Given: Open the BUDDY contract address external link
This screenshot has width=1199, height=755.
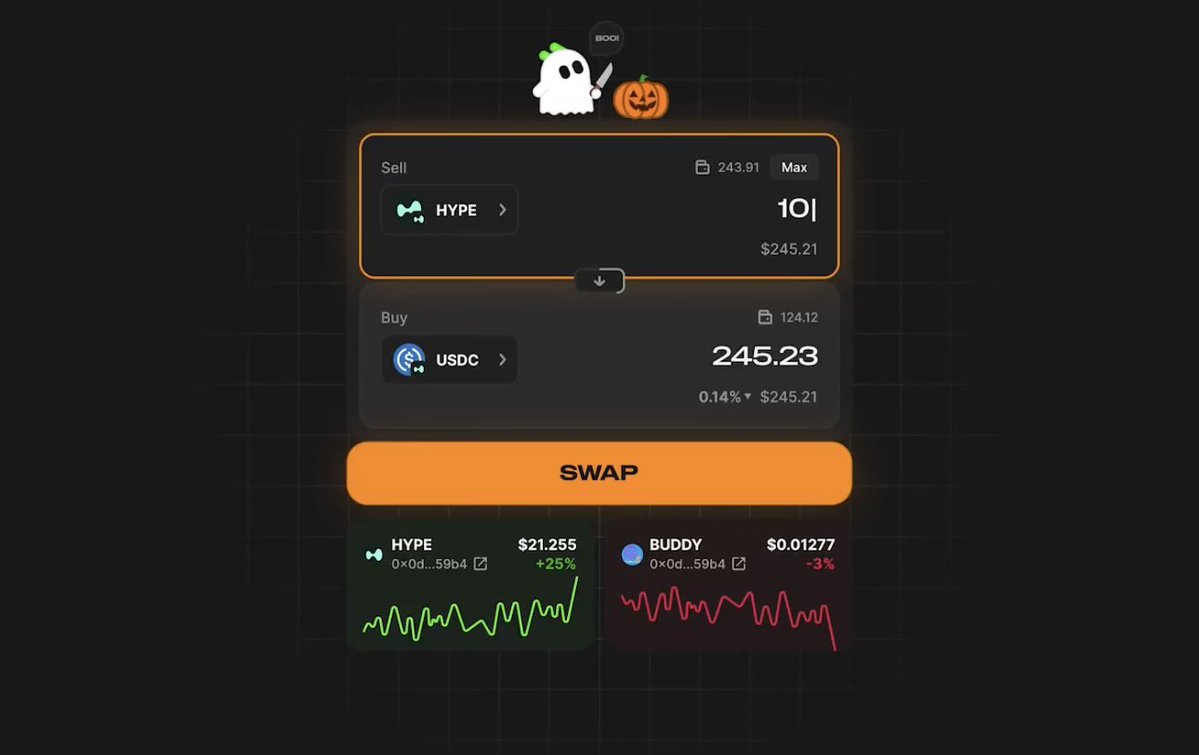Looking at the screenshot, I should [x=739, y=564].
